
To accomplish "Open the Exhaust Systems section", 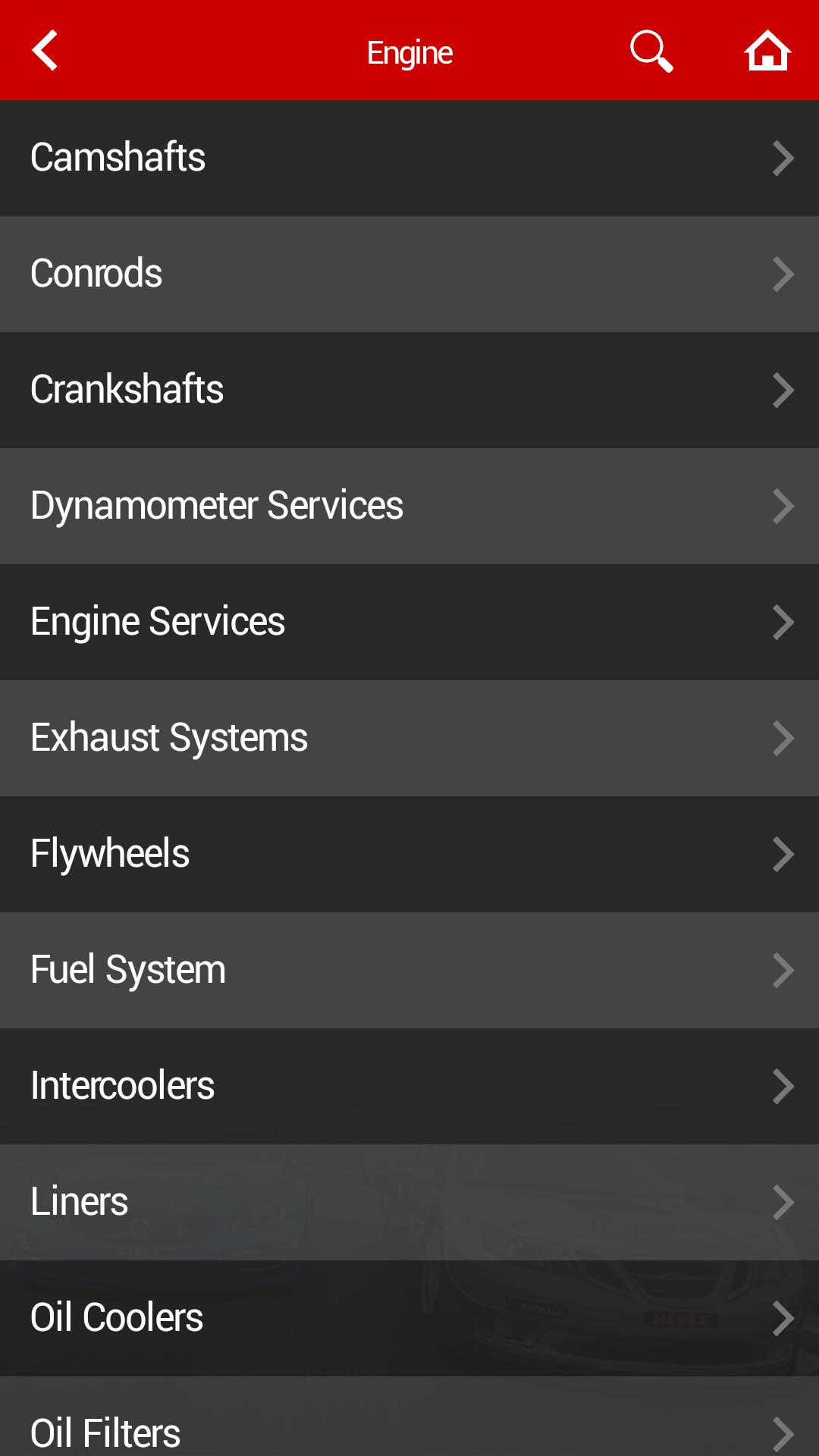I will (409, 738).
